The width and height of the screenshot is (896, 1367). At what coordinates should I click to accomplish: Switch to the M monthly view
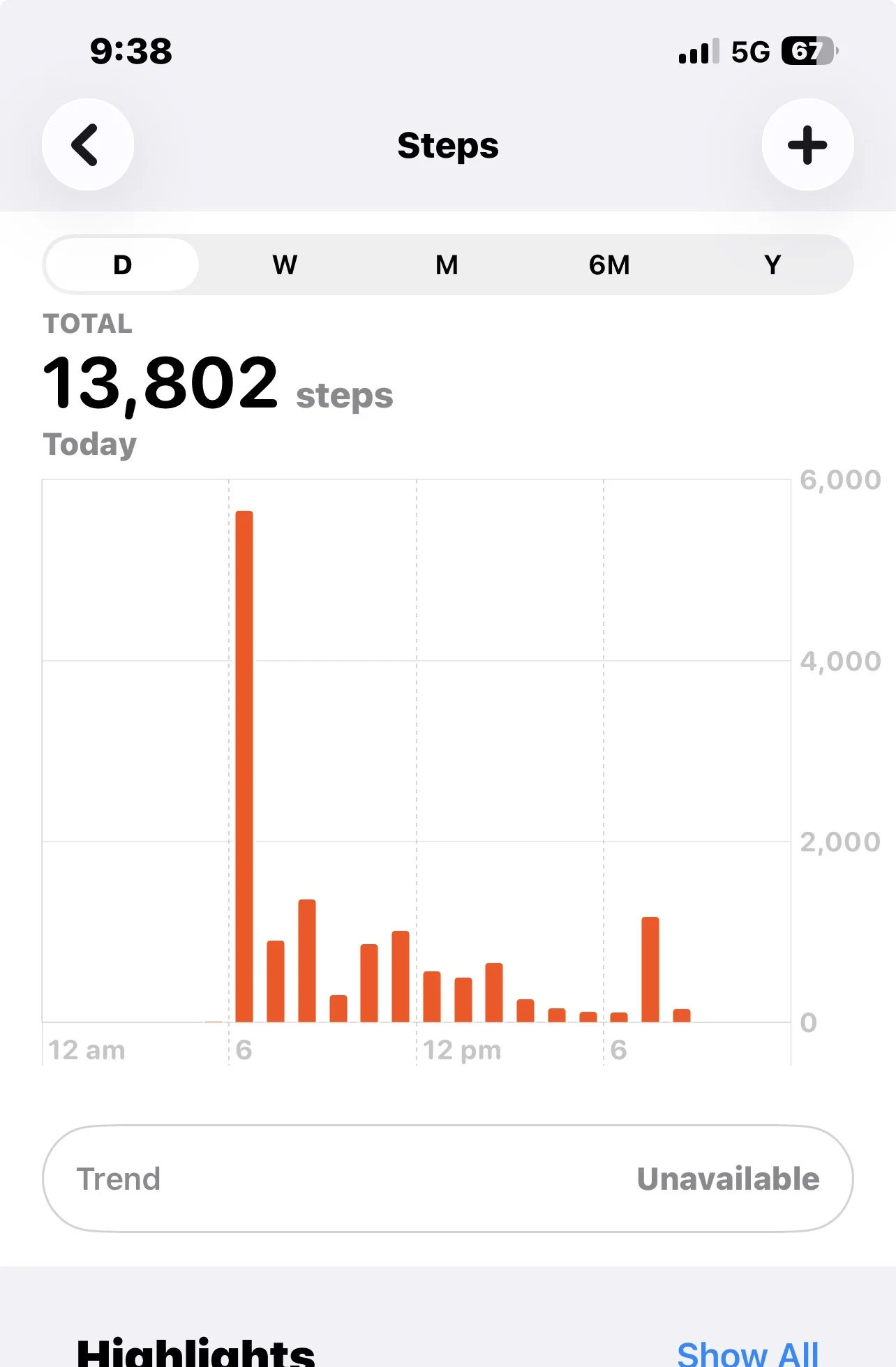(x=447, y=264)
